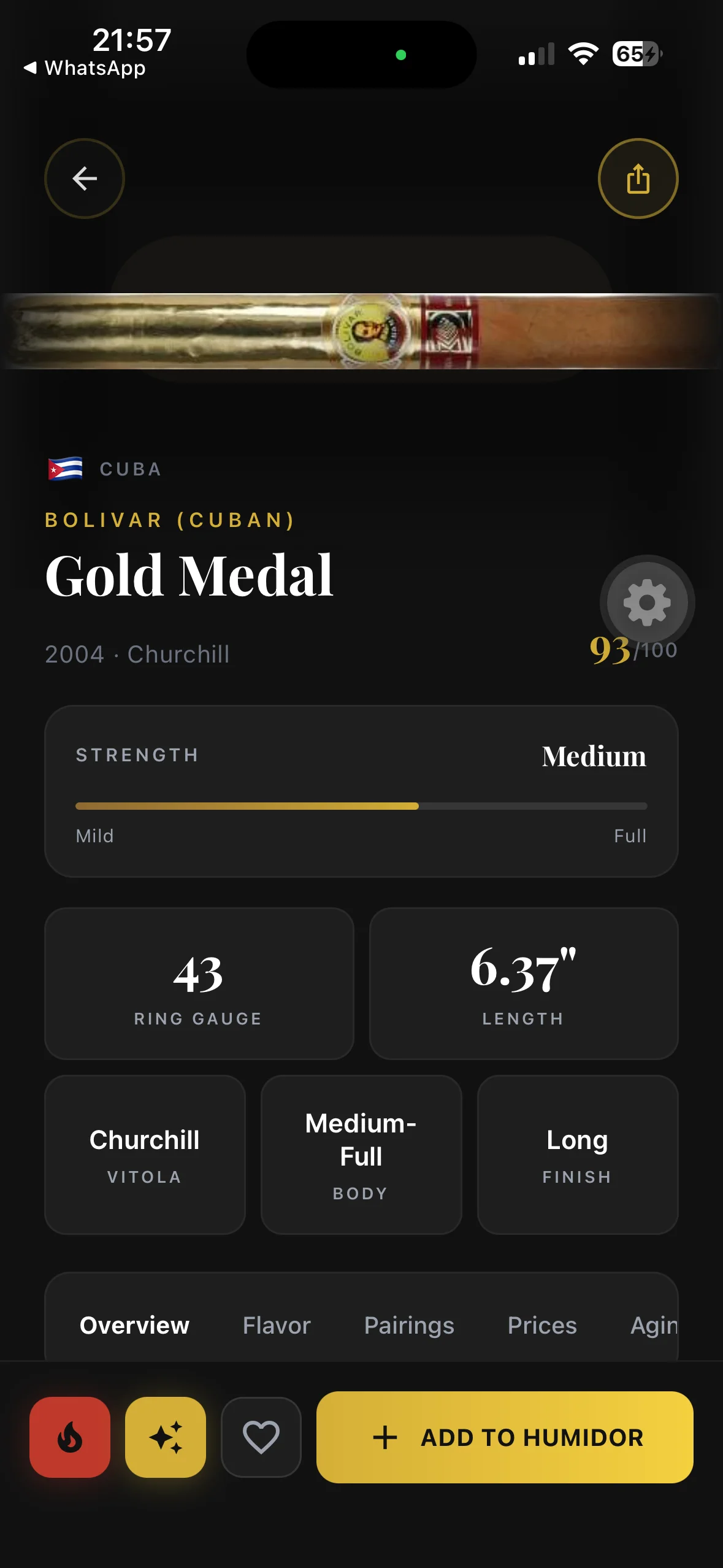Add this cigar to humidor
723x1568 pixels.
pyautogui.click(x=505, y=1437)
